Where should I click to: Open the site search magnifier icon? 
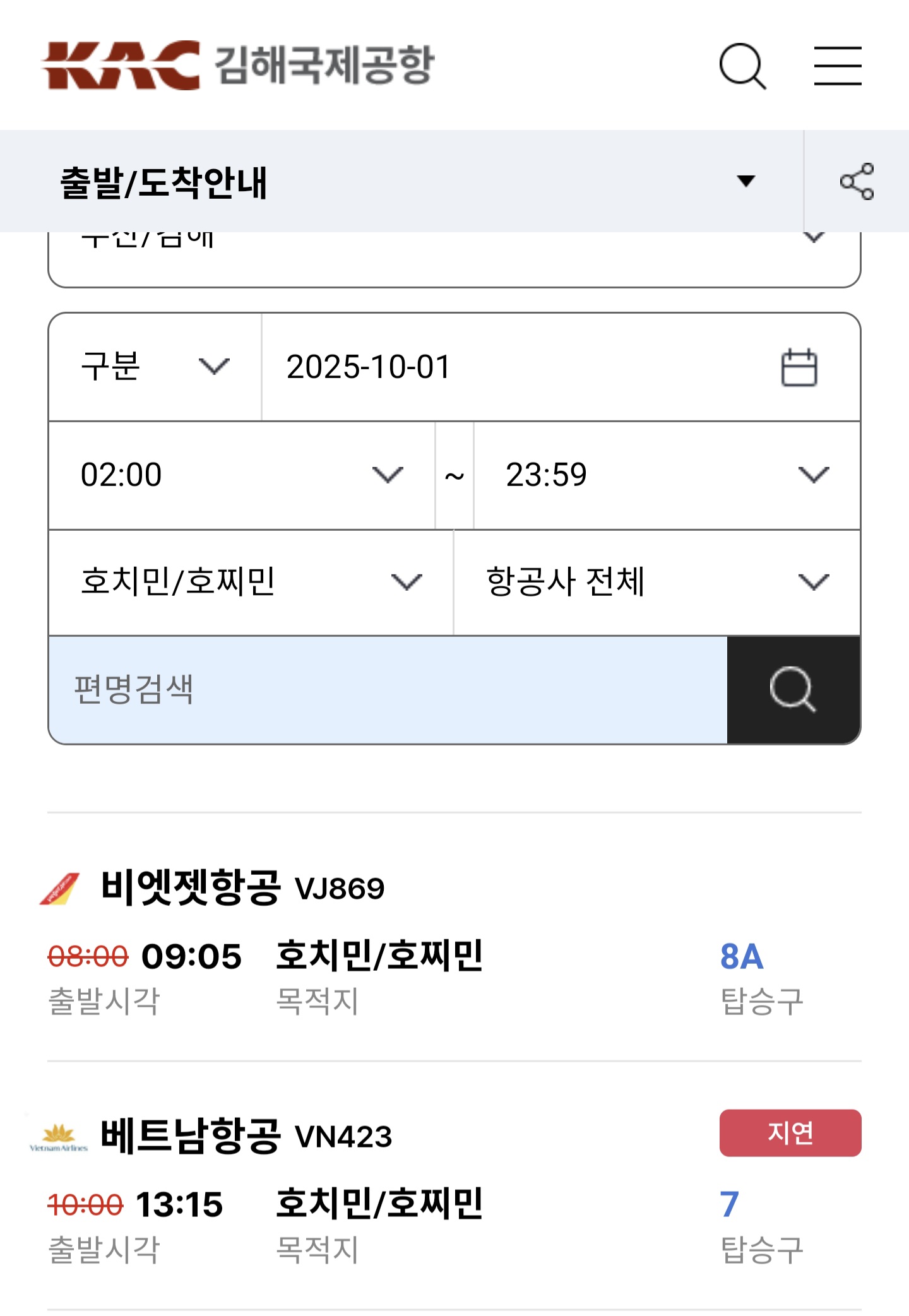click(742, 66)
